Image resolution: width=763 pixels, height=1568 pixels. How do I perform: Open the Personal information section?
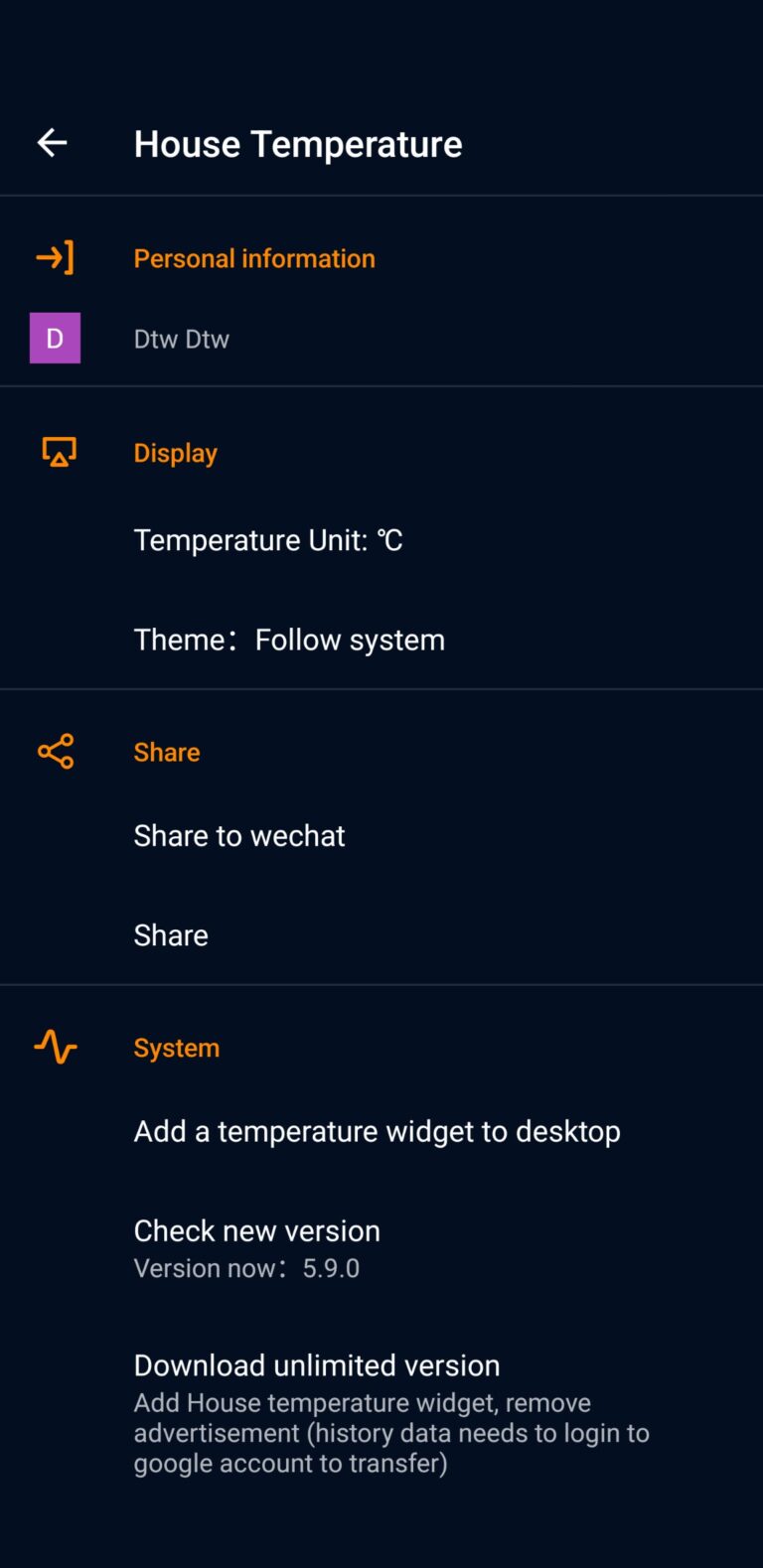point(254,257)
